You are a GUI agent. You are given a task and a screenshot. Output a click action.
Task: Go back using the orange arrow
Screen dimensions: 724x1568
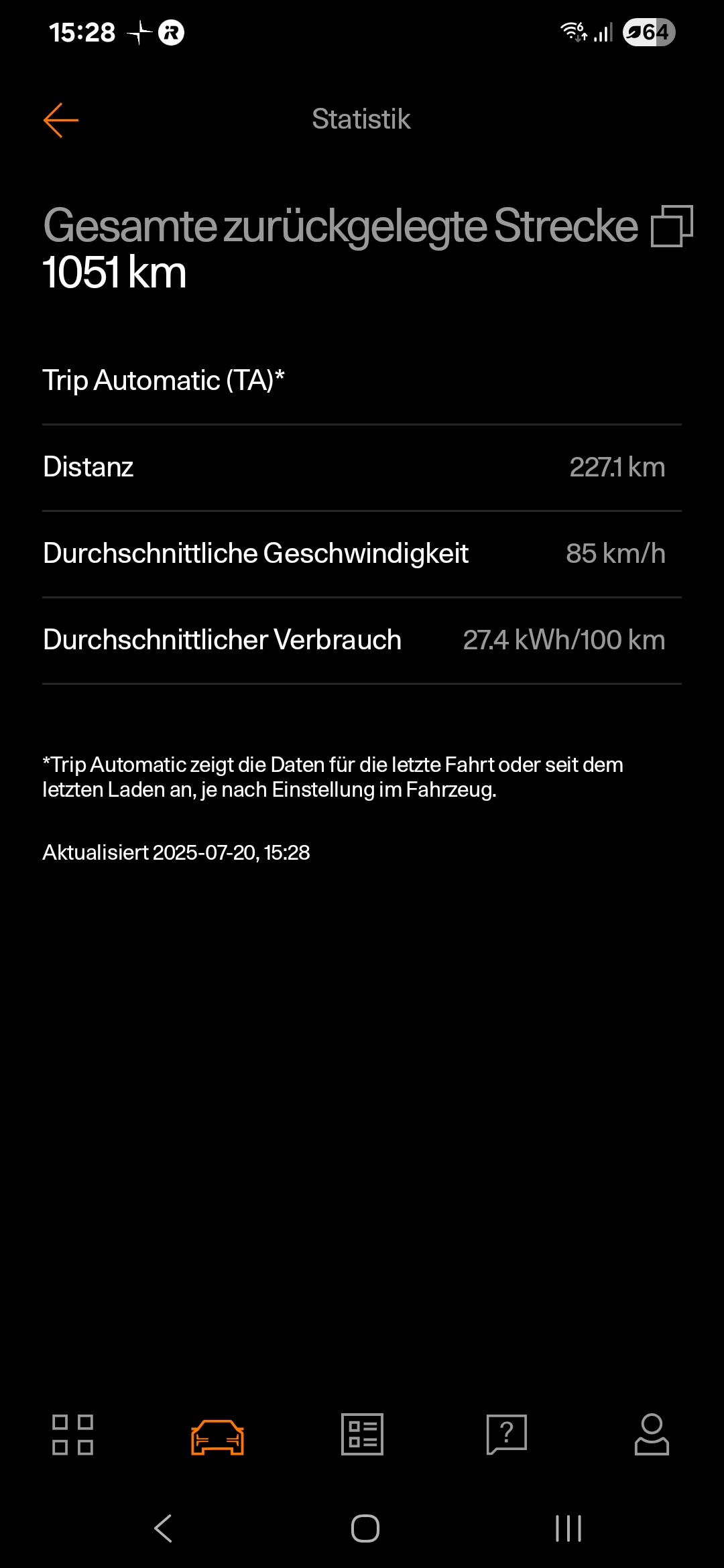tap(61, 121)
